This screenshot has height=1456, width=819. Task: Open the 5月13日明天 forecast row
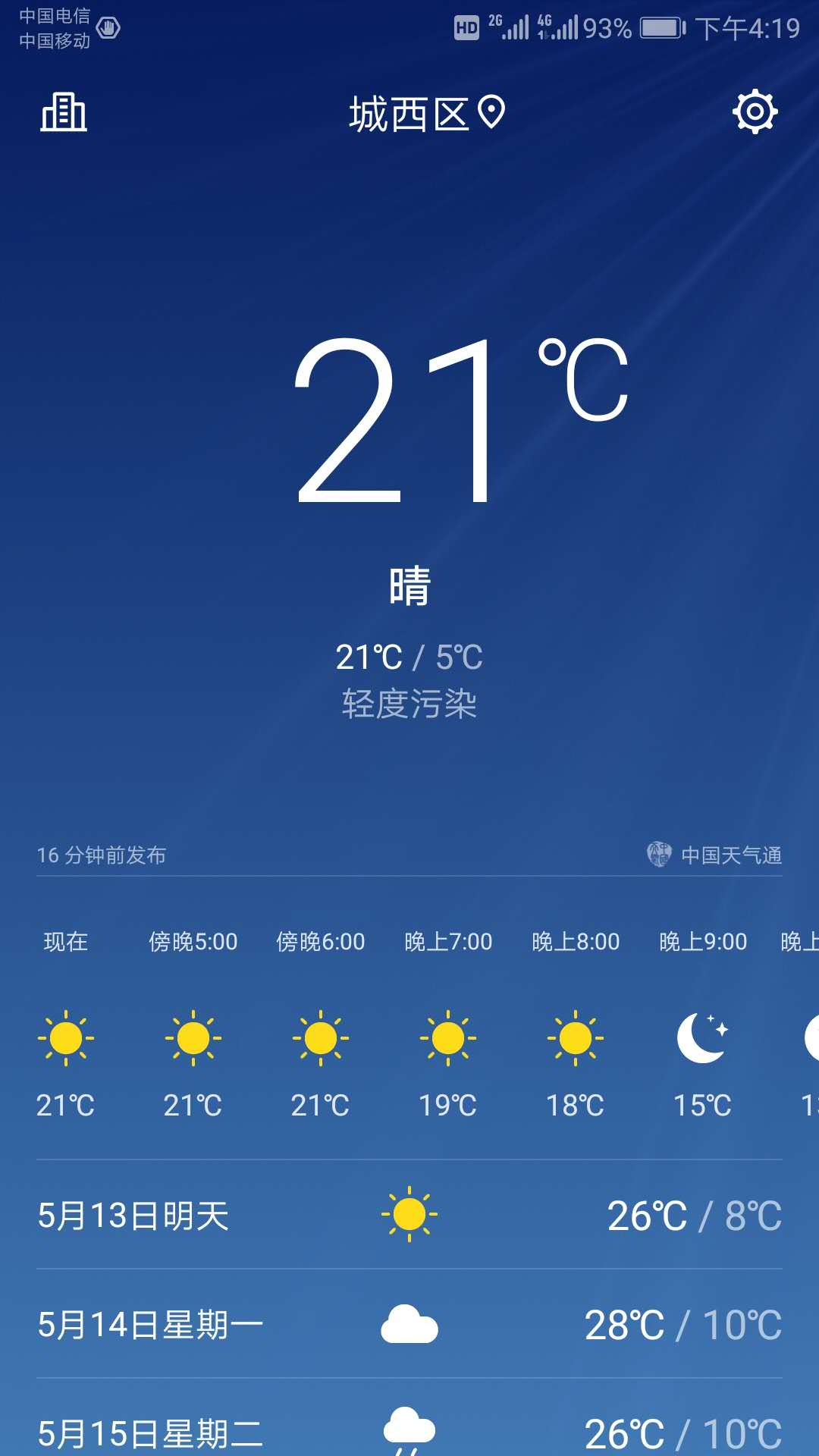(x=409, y=1215)
